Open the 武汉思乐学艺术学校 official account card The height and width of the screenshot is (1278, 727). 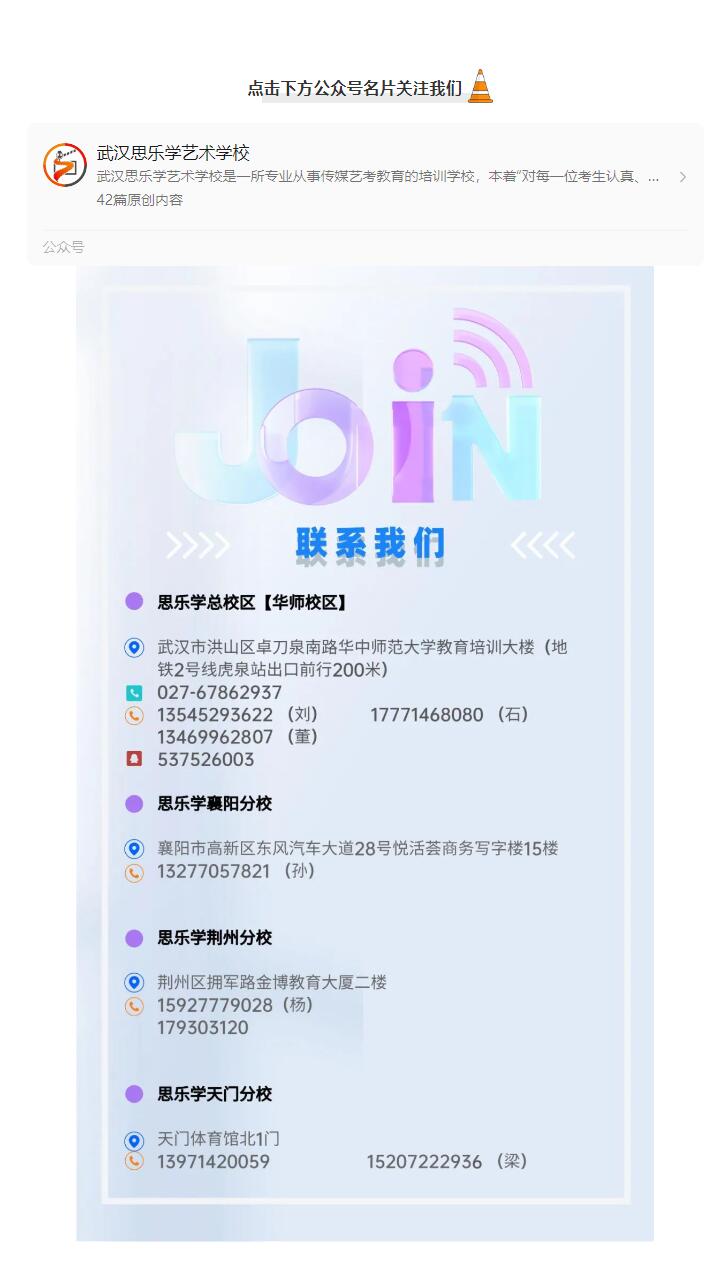tap(364, 176)
